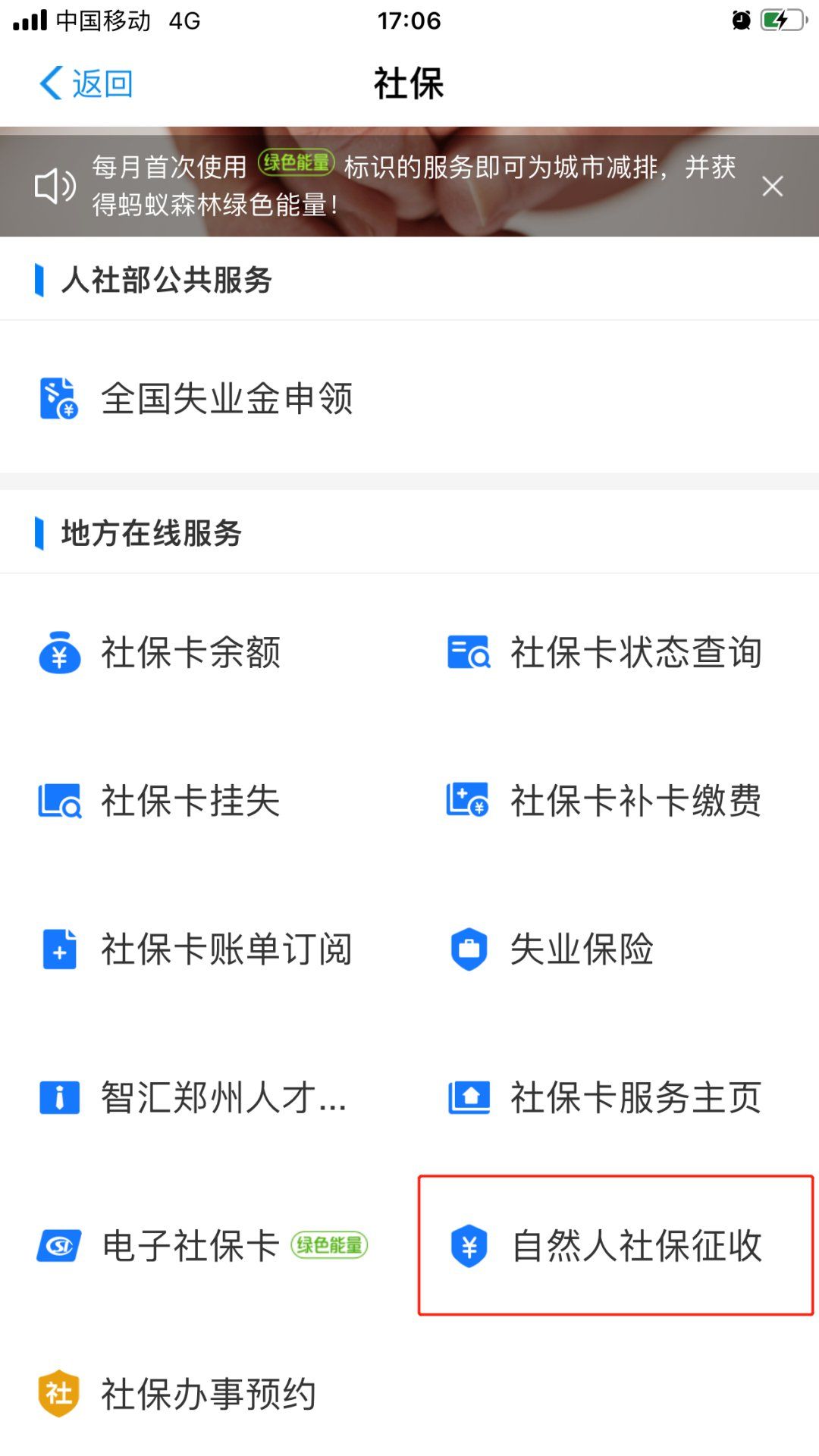Select 自然人社保征收
819x1456 pixels.
click(x=615, y=1245)
